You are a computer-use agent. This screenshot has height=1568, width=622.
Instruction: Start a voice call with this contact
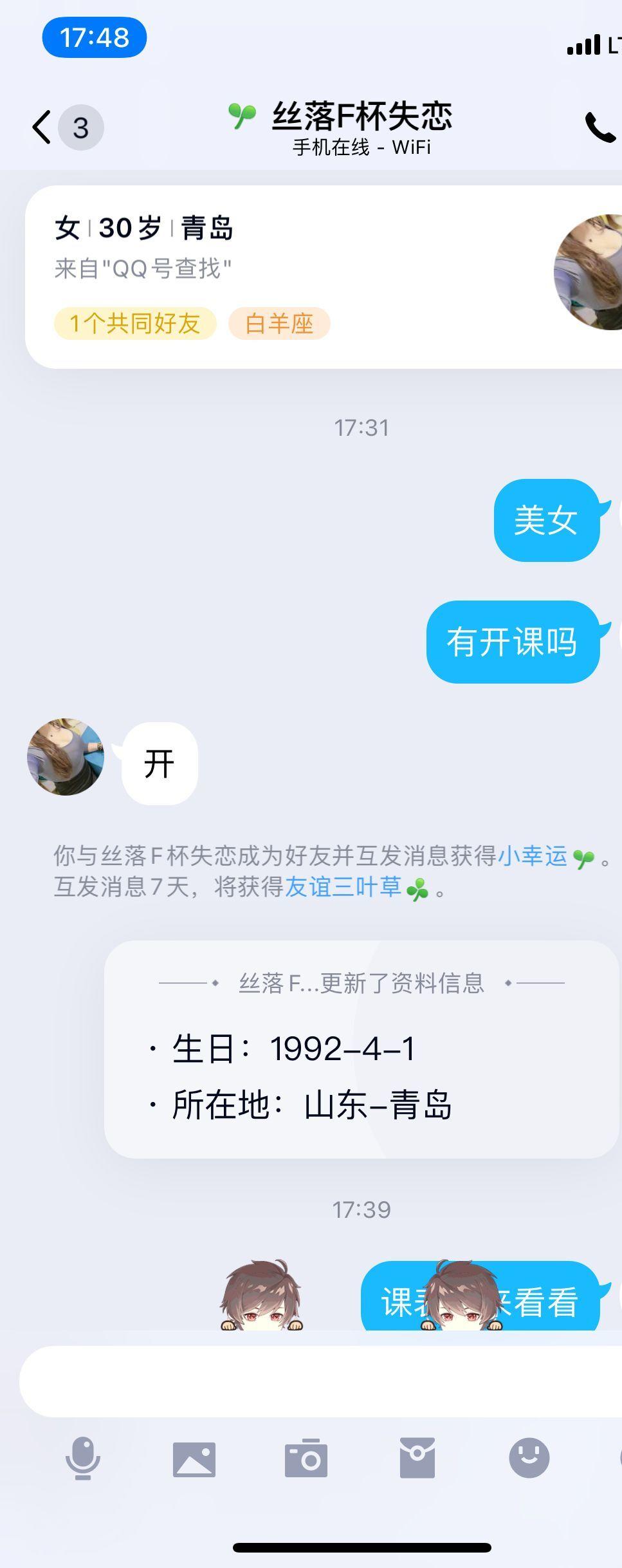(x=599, y=127)
